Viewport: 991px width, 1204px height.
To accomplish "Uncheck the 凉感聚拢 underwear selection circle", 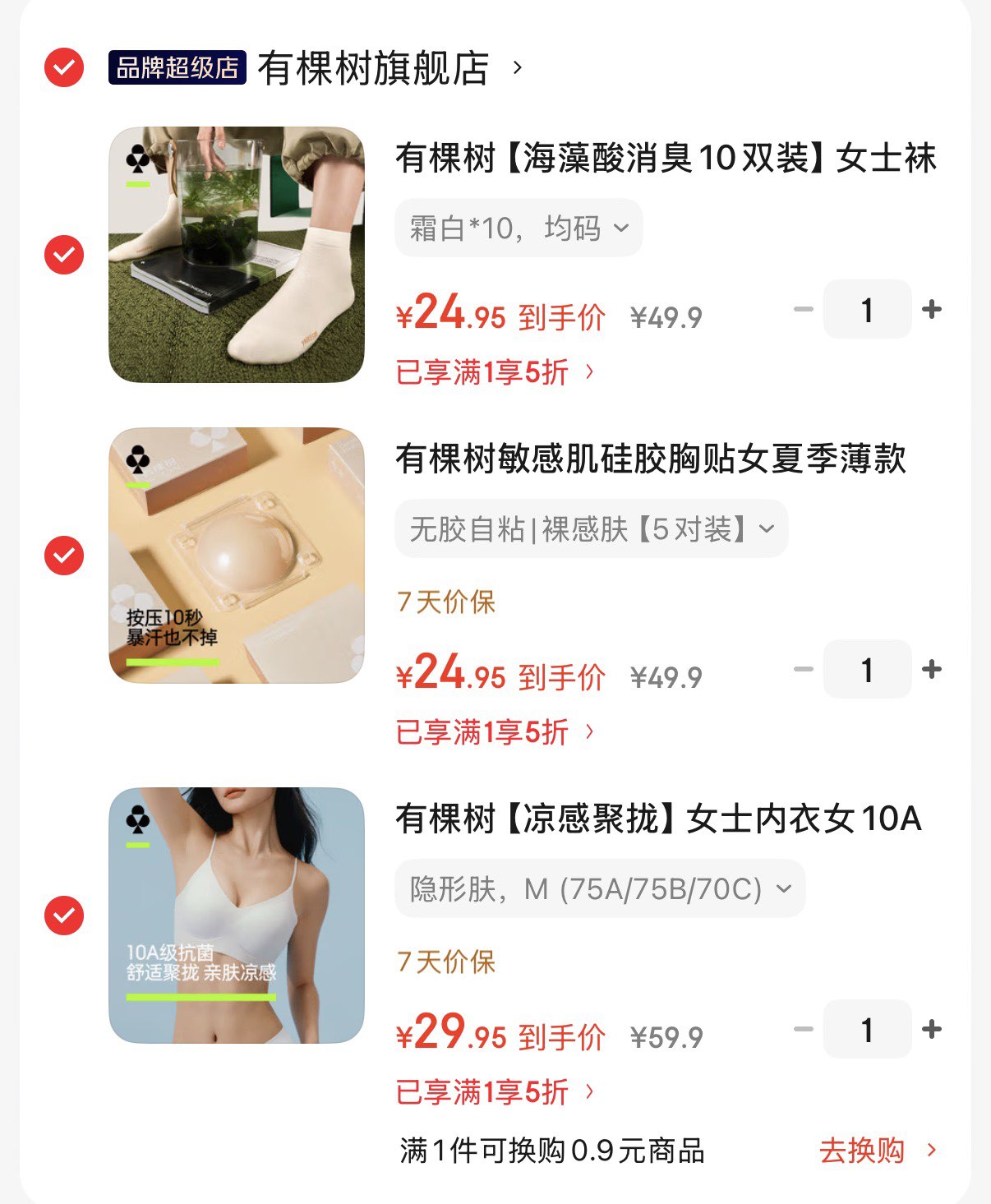I will click(x=64, y=914).
